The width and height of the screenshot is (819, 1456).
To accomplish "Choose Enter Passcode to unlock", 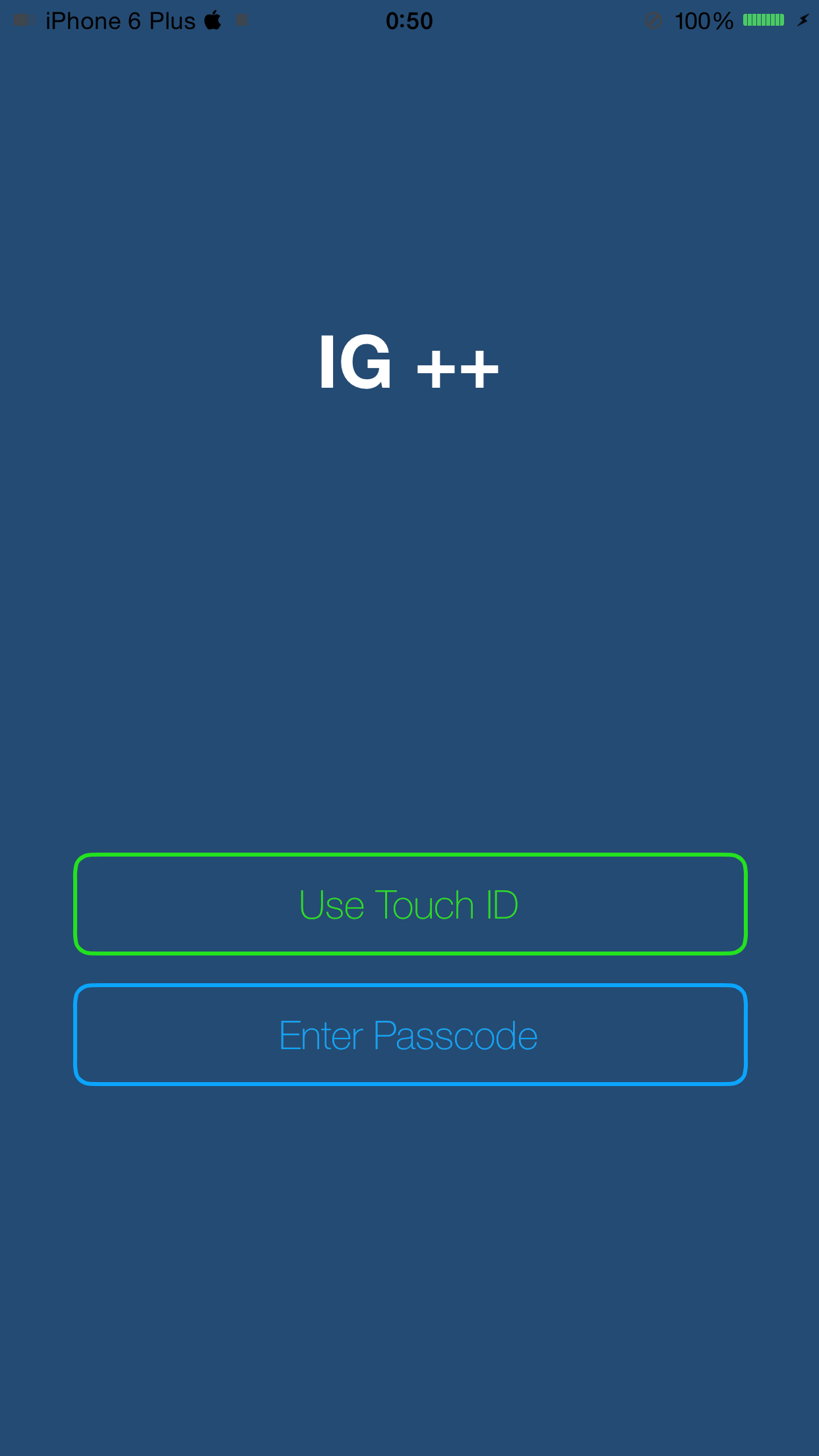I will (409, 1035).
